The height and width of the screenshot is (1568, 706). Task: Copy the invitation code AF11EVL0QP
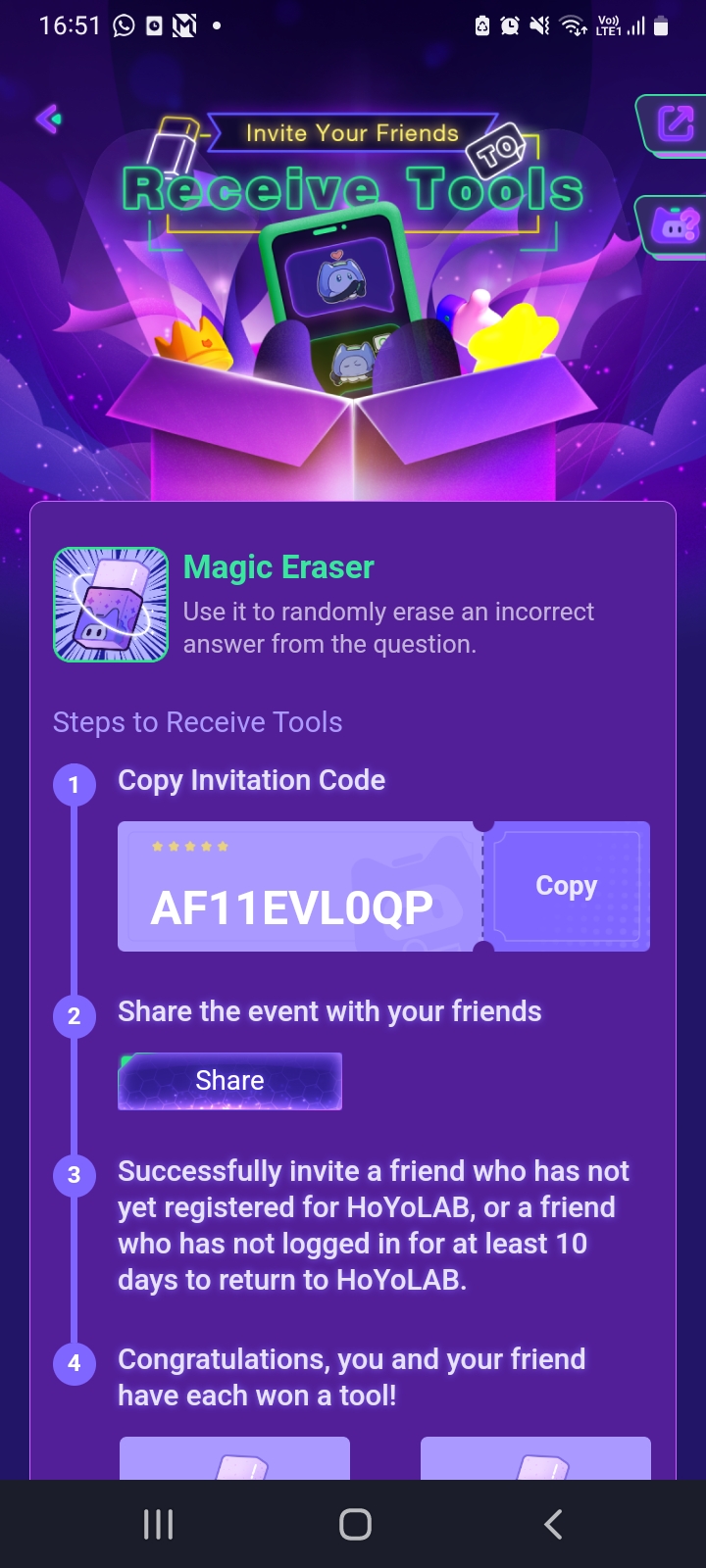point(566,886)
